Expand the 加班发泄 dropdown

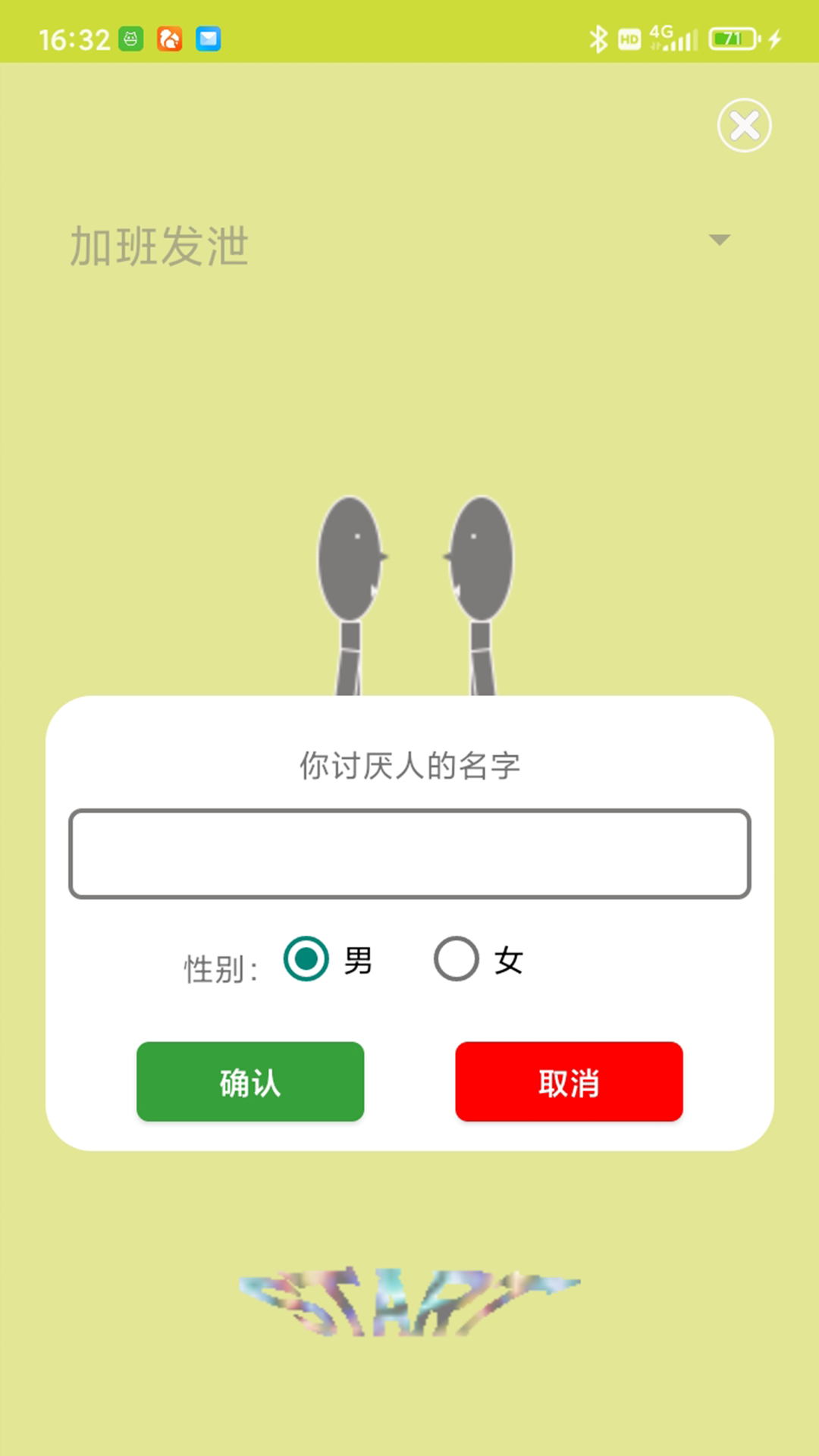[718, 240]
